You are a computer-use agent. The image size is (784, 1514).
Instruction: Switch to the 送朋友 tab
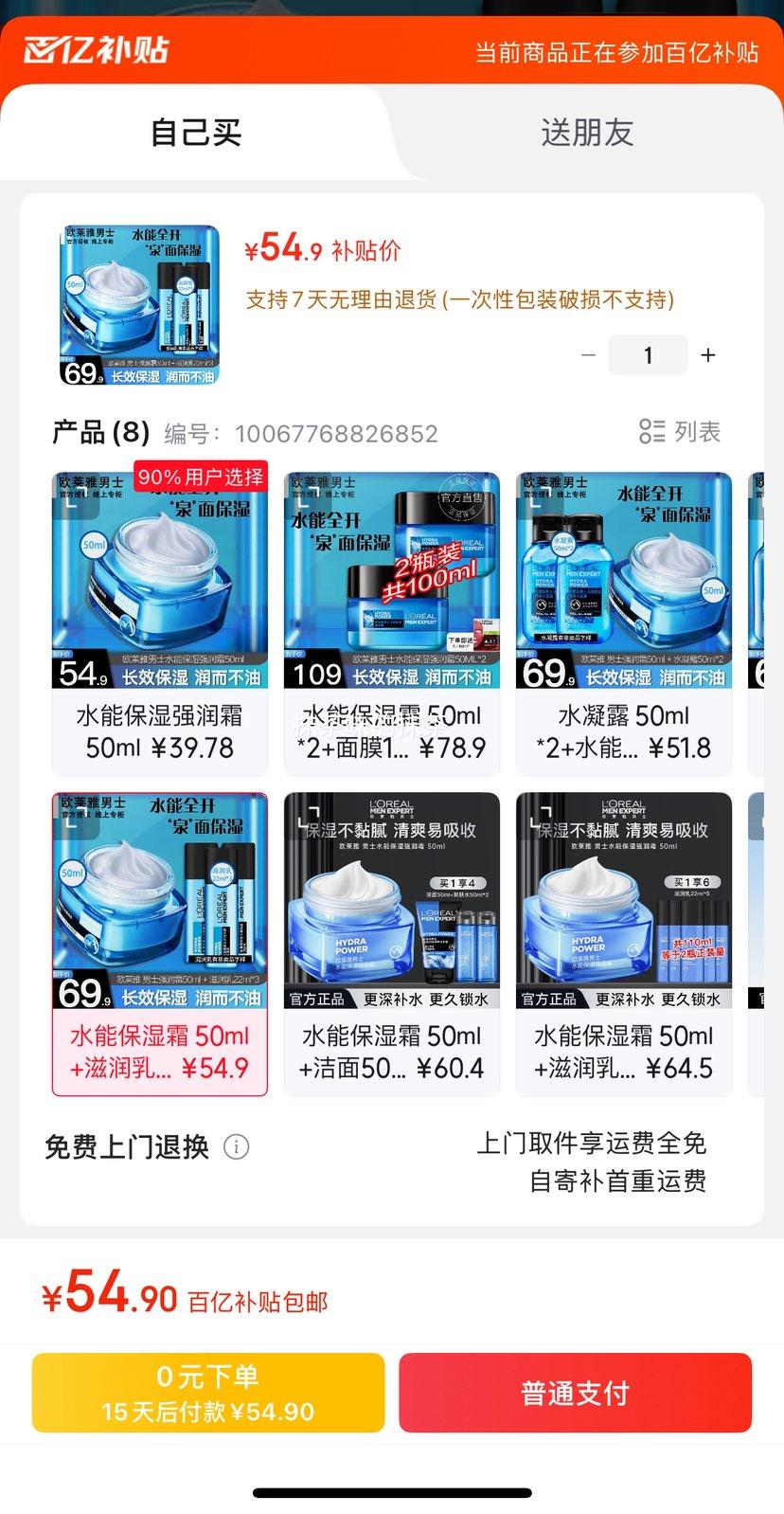tap(588, 133)
